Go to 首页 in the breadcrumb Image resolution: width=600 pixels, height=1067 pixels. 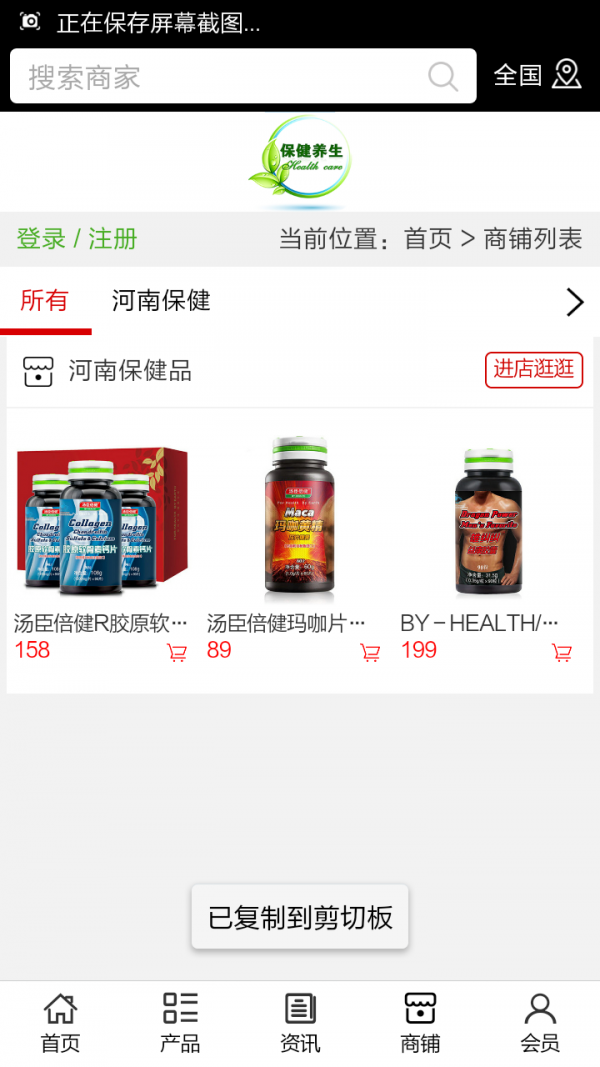[x=428, y=239]
